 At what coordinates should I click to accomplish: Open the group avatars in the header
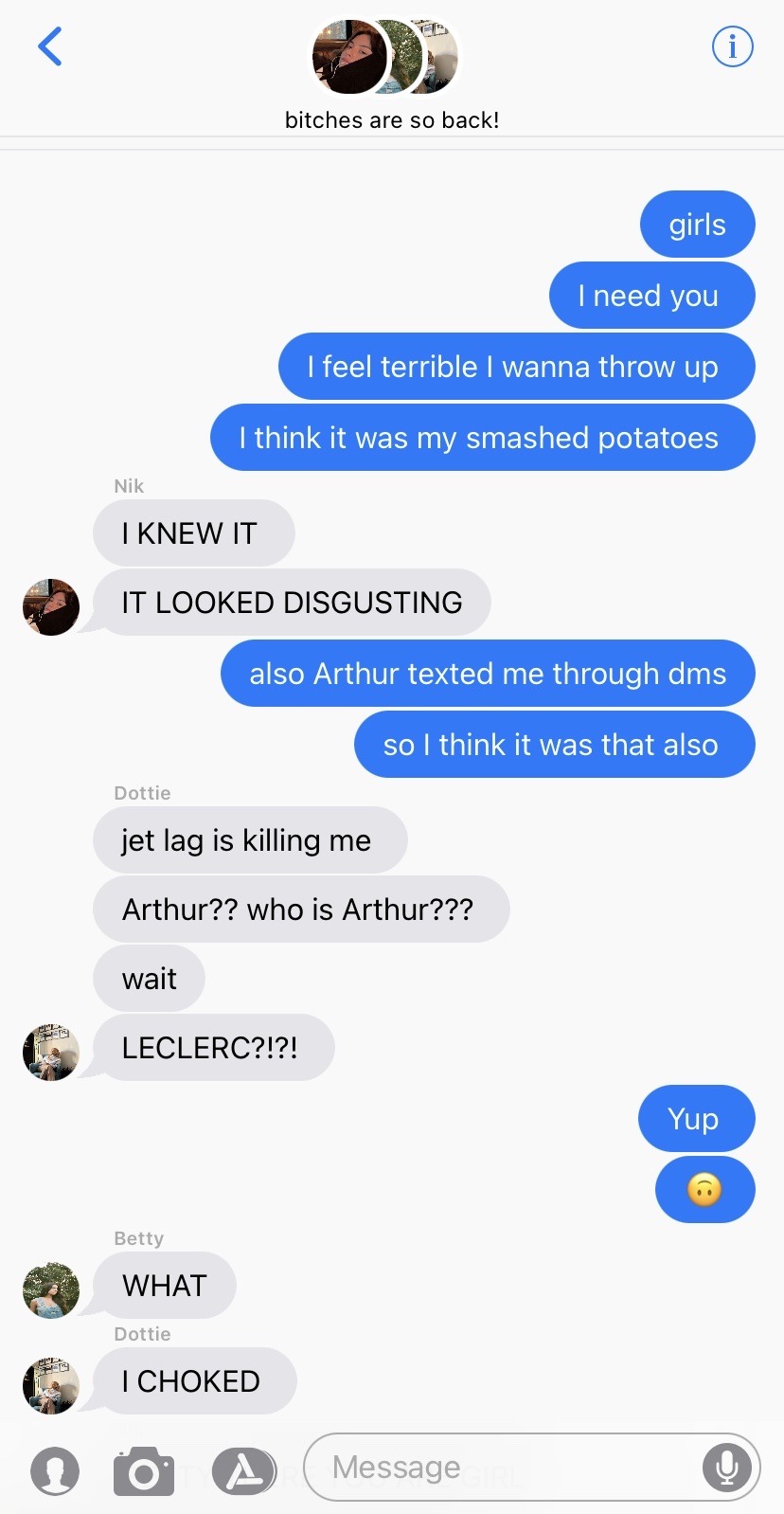click(385, 57)
